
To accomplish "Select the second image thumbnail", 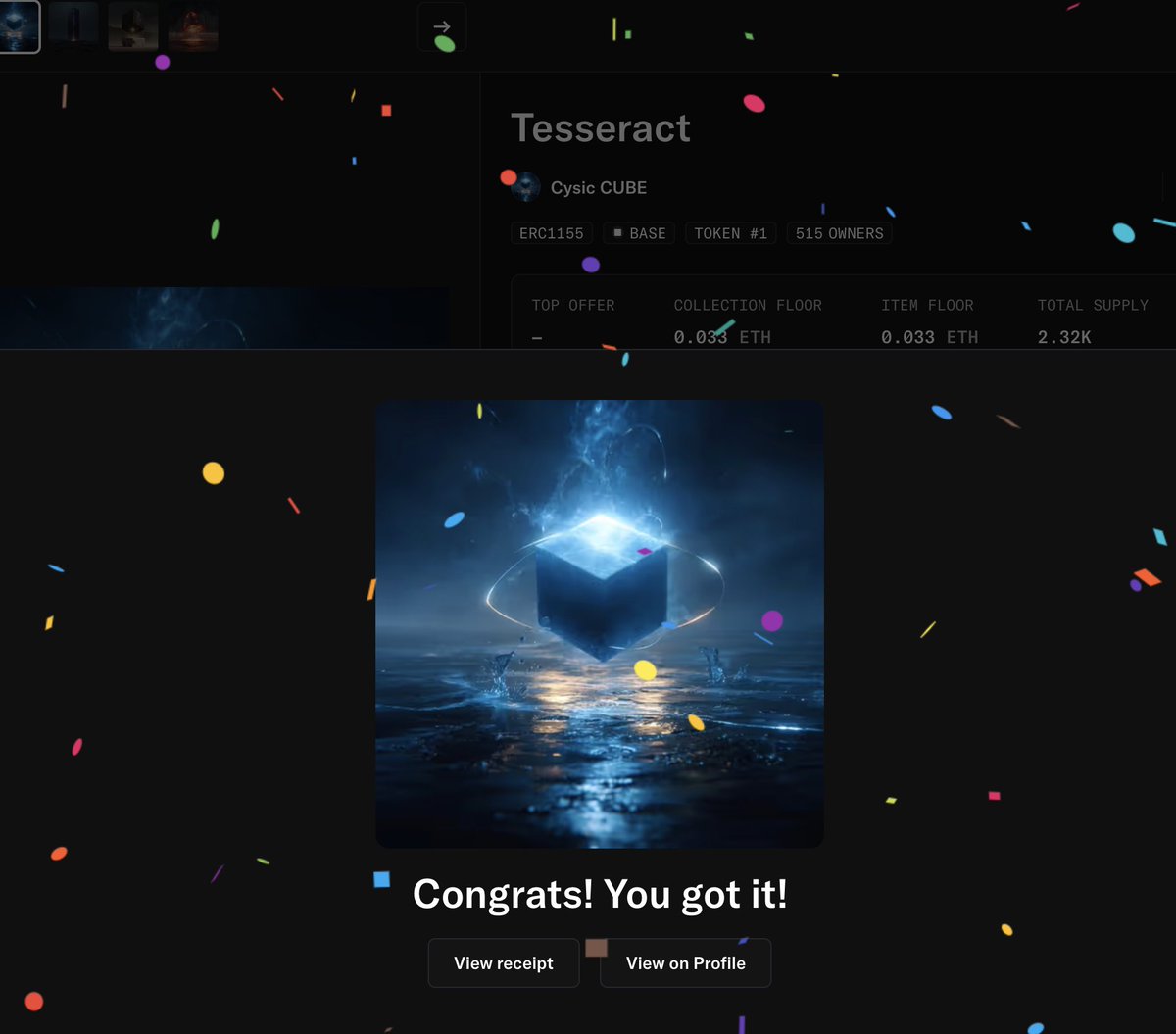I will click(x=73, y=26).
